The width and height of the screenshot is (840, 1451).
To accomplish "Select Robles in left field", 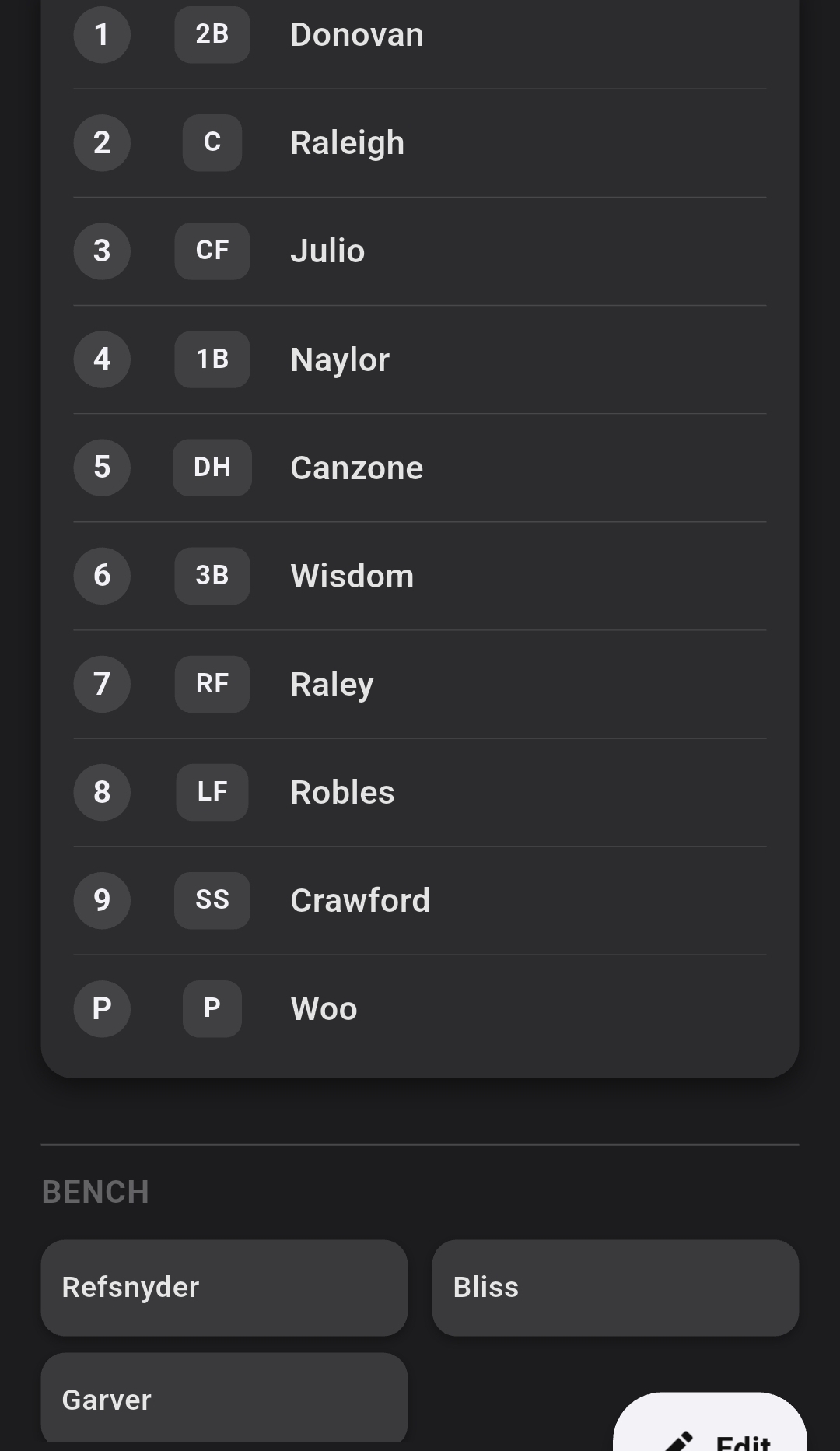I will point(420,792).
